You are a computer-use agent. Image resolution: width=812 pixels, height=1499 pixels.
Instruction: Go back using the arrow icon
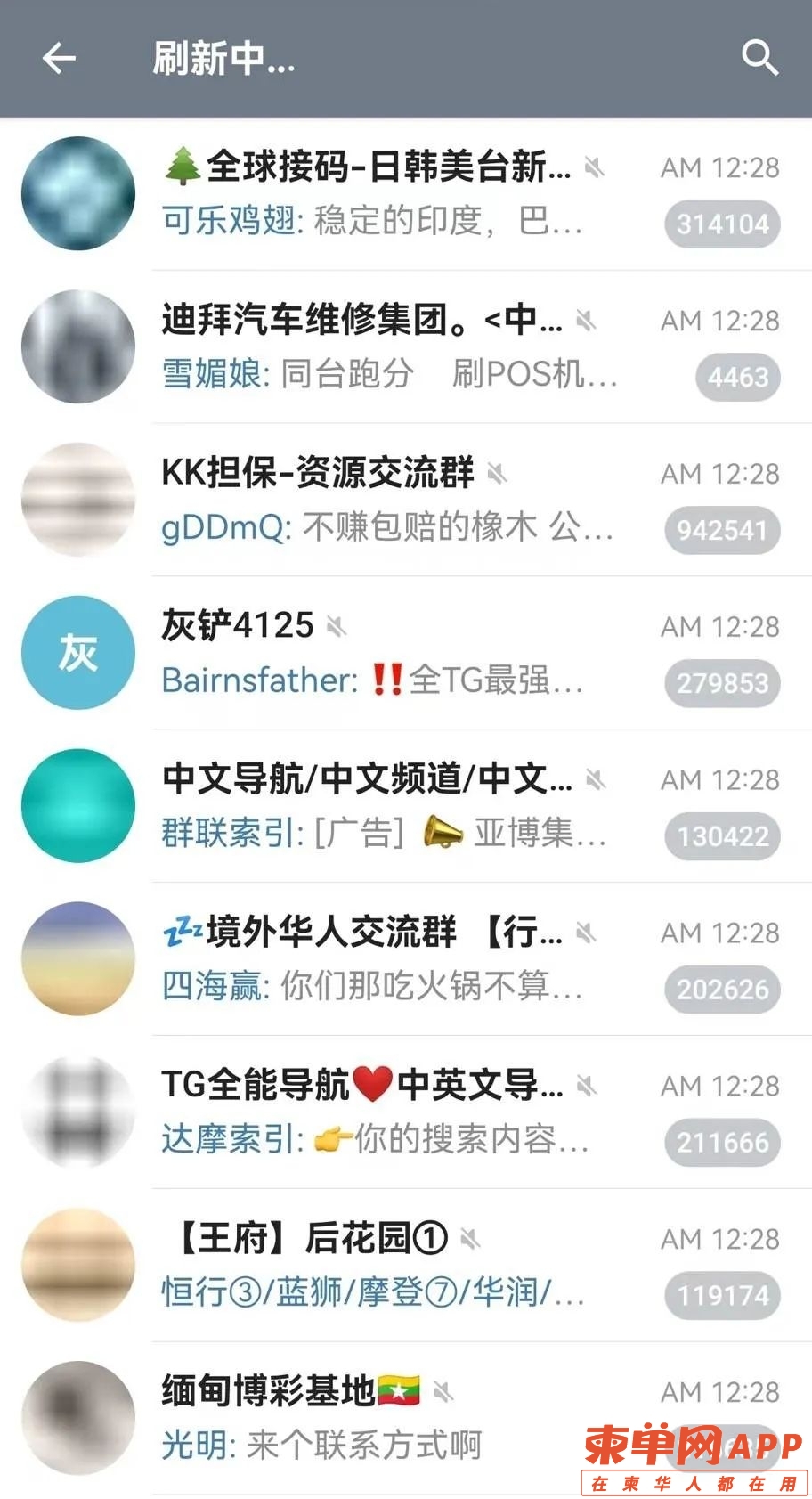pyautogui.click(x=59, y=59)
